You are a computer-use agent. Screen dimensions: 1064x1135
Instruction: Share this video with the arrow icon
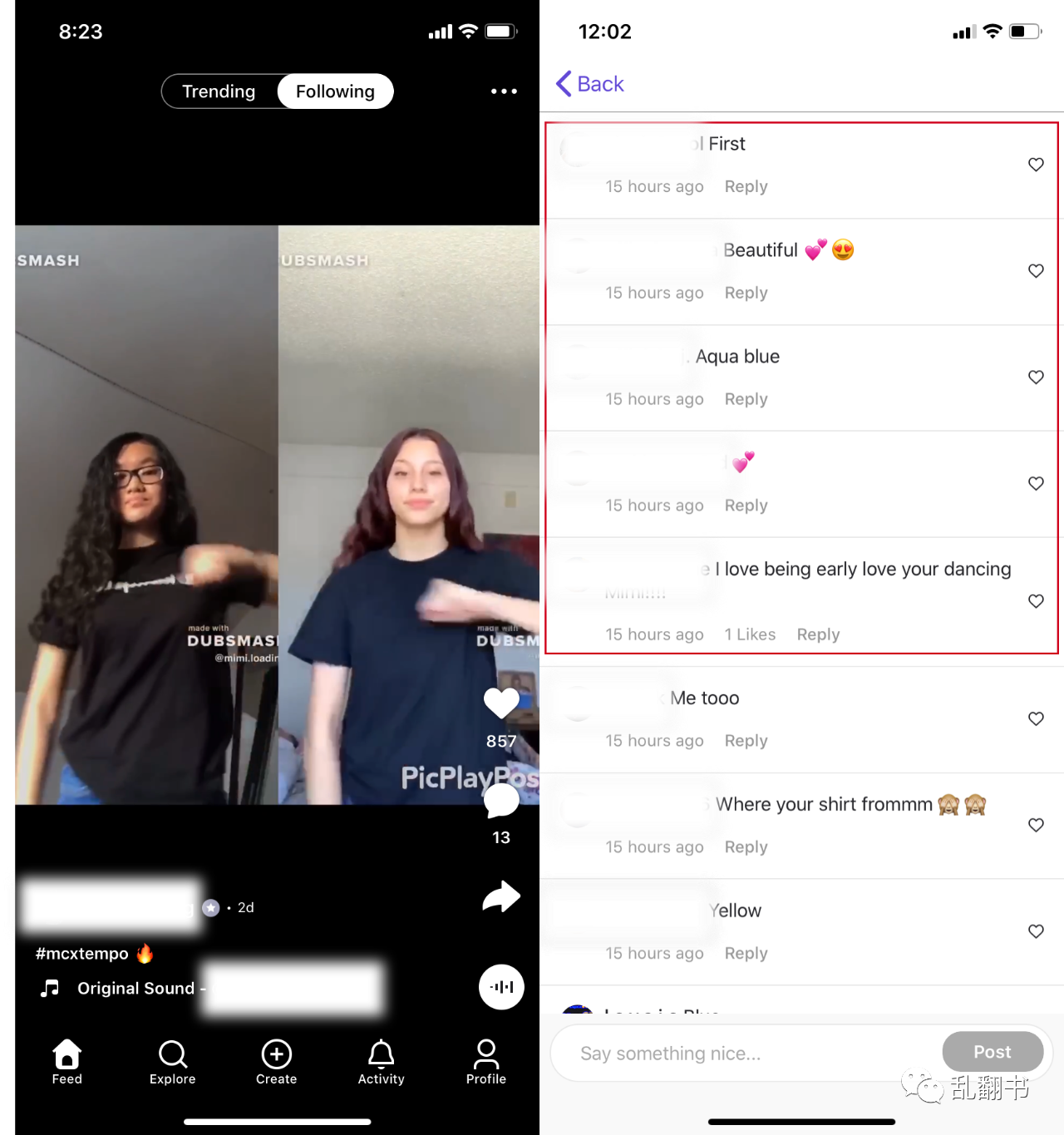pyautogui.click(x=501, y=897)
